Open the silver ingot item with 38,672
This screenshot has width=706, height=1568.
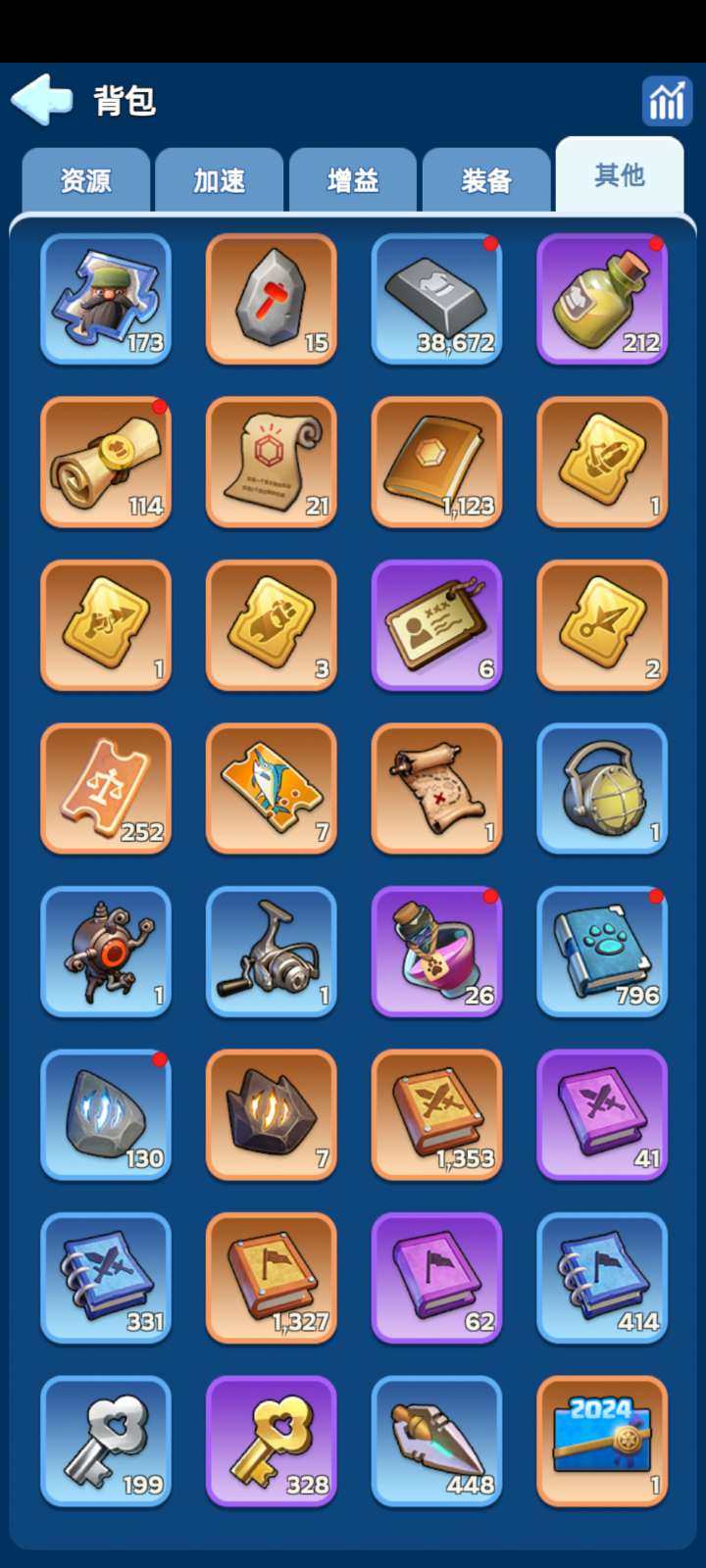[437, 298]
